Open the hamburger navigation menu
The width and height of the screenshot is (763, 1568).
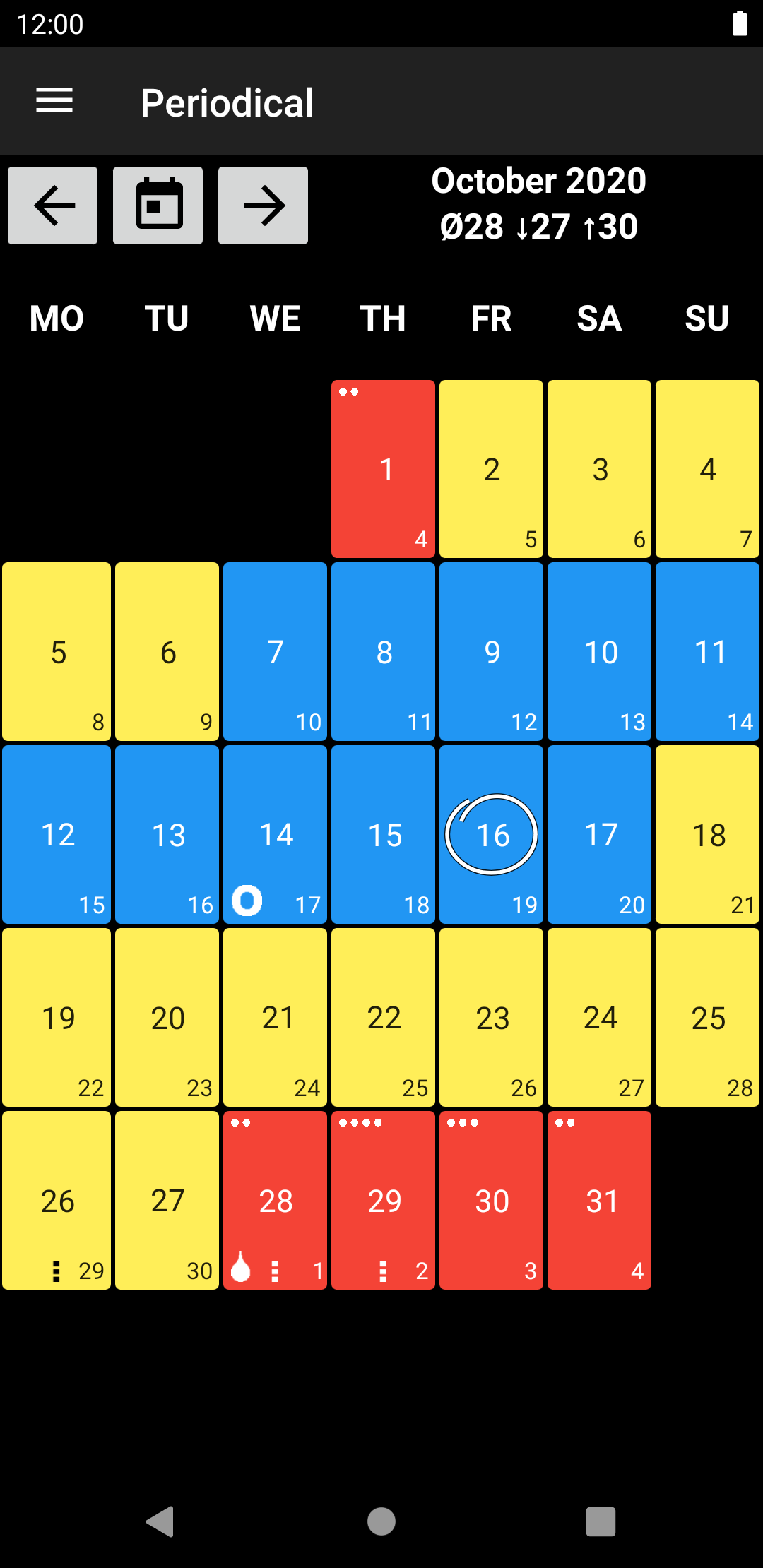54,100
